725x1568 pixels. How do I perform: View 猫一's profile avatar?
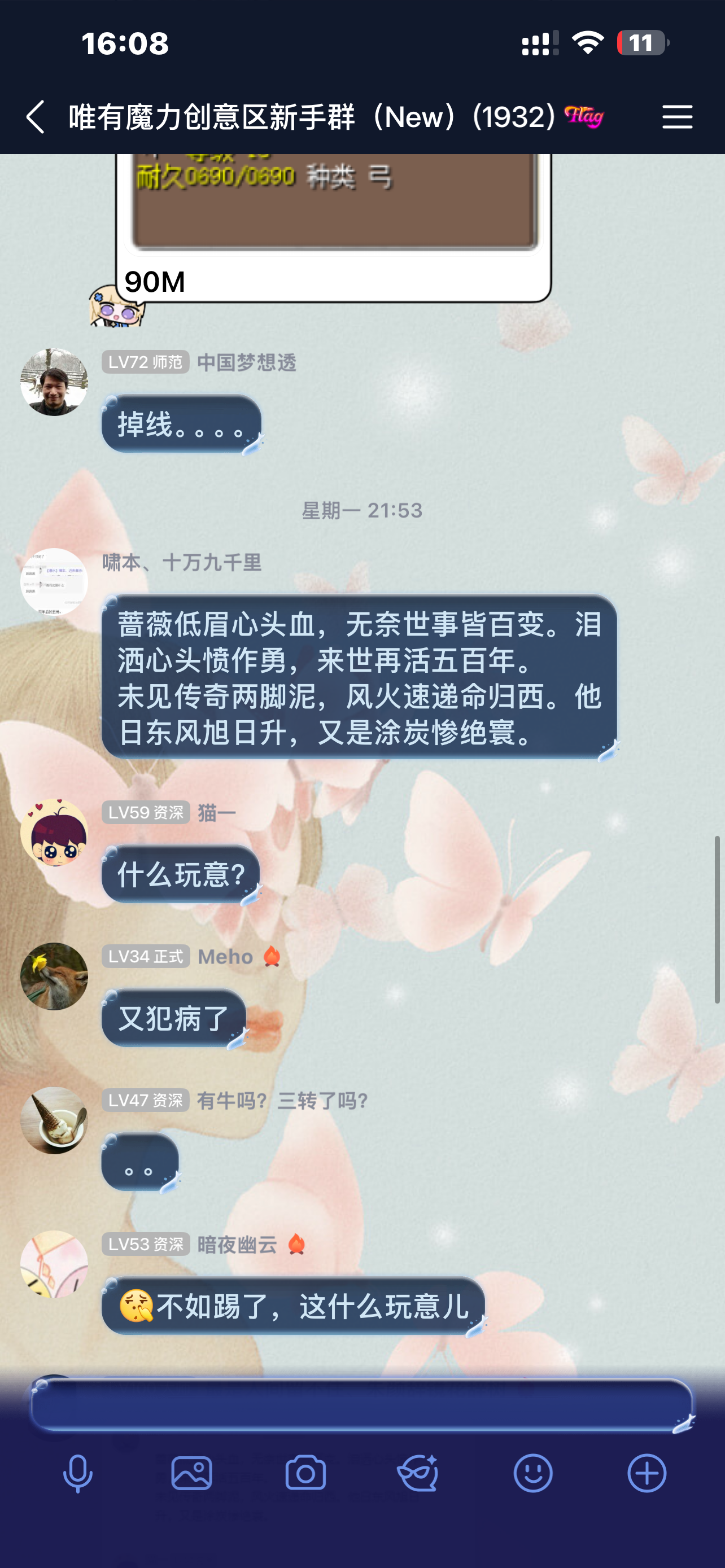tap(54, 833)
